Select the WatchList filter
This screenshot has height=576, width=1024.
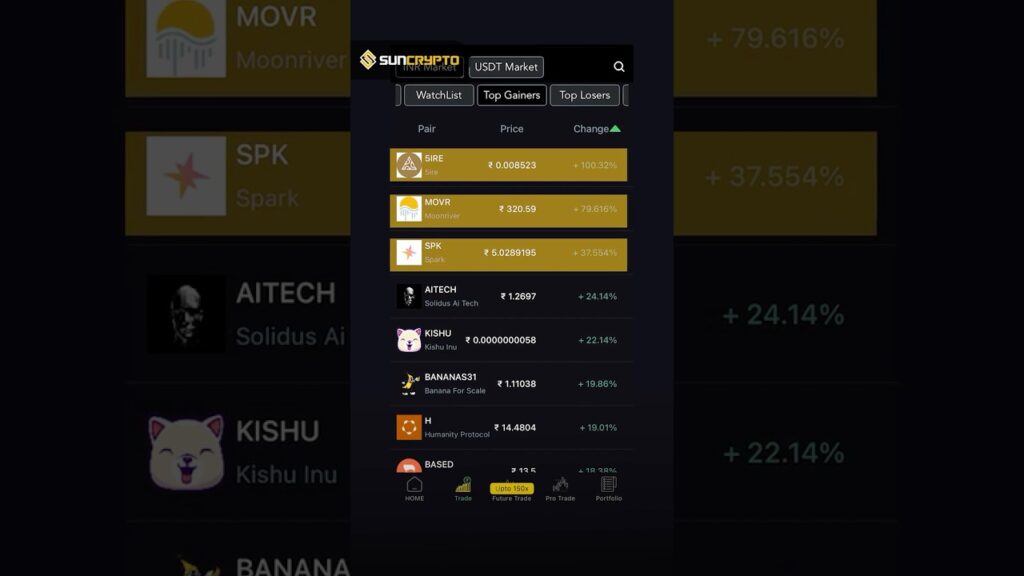pos(439,95)
